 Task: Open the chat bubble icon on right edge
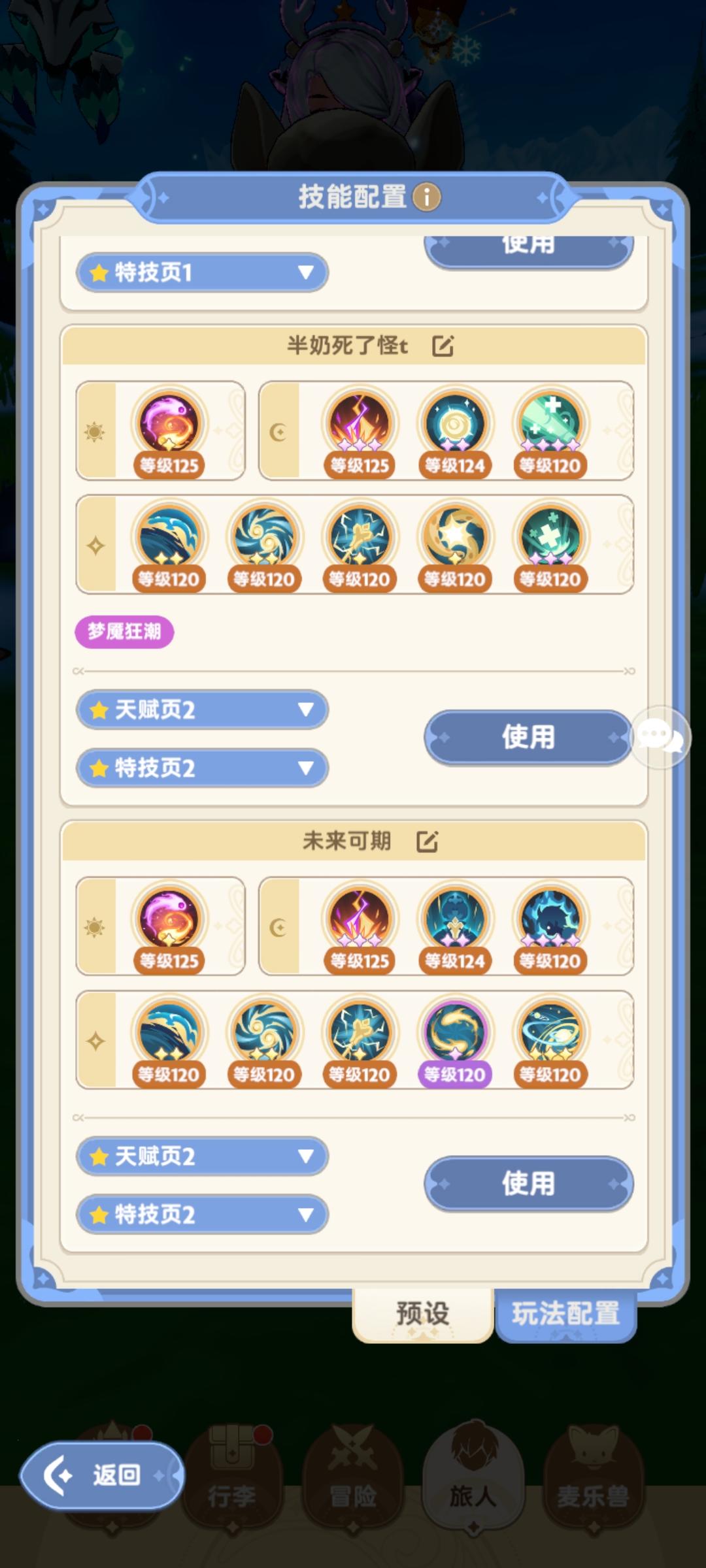(662, 737)
